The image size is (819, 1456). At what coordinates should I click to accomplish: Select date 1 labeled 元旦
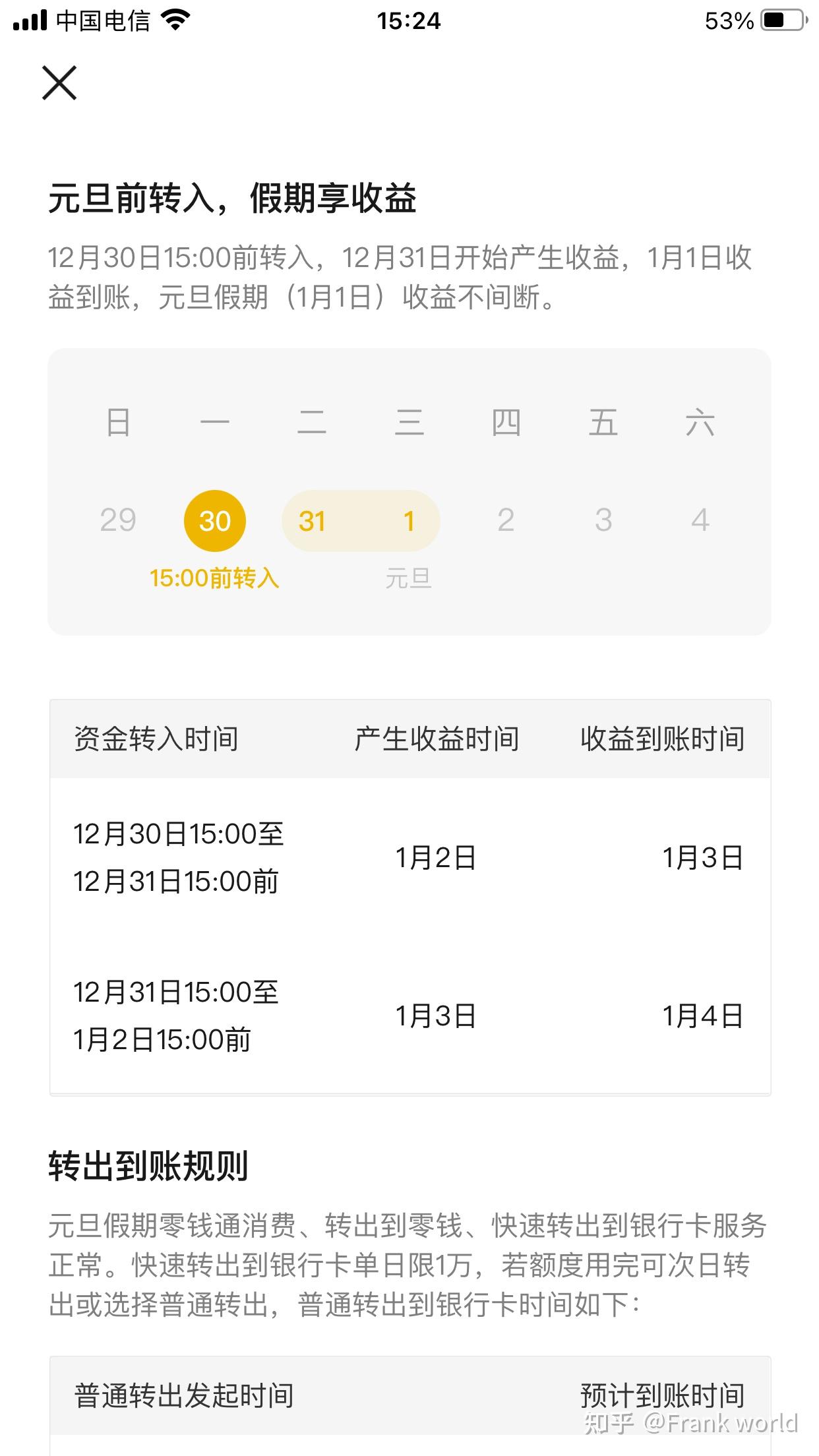click(409, 520)
